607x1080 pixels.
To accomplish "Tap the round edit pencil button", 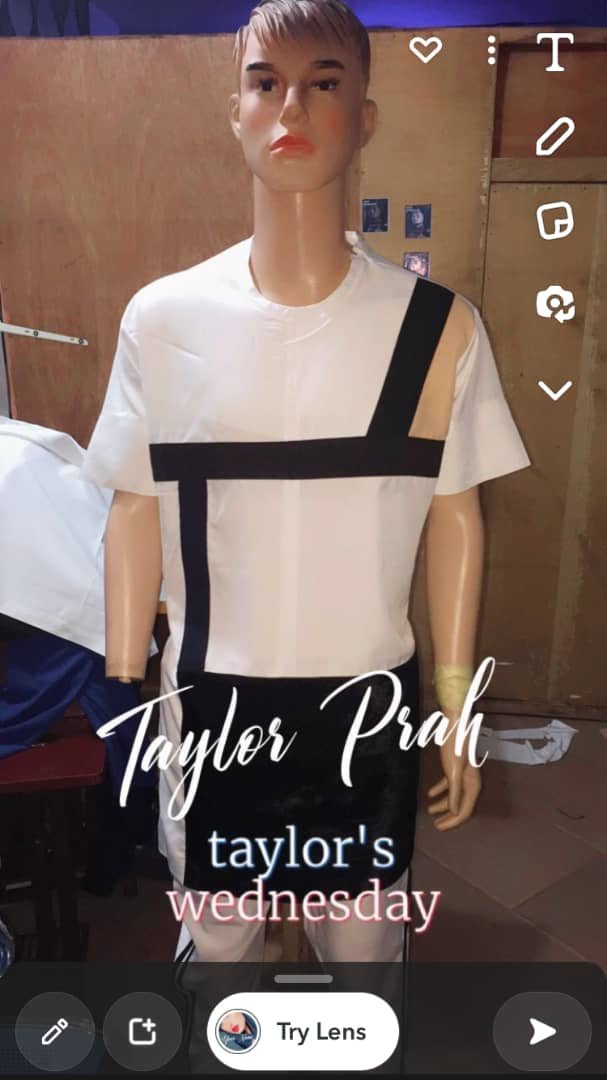I will [x=55, y=1031].
